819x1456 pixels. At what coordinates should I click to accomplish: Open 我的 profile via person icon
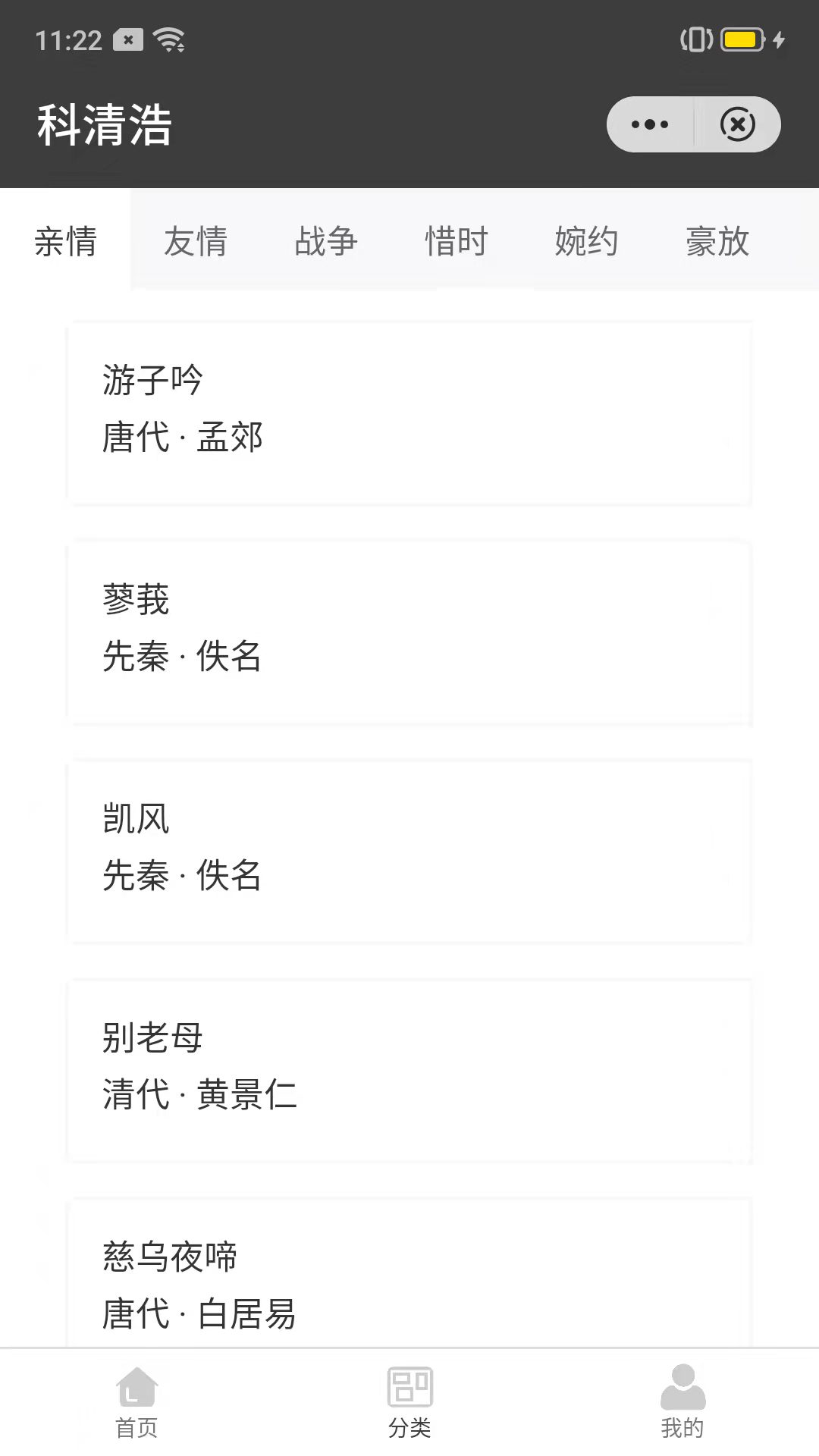[682, 1399]
